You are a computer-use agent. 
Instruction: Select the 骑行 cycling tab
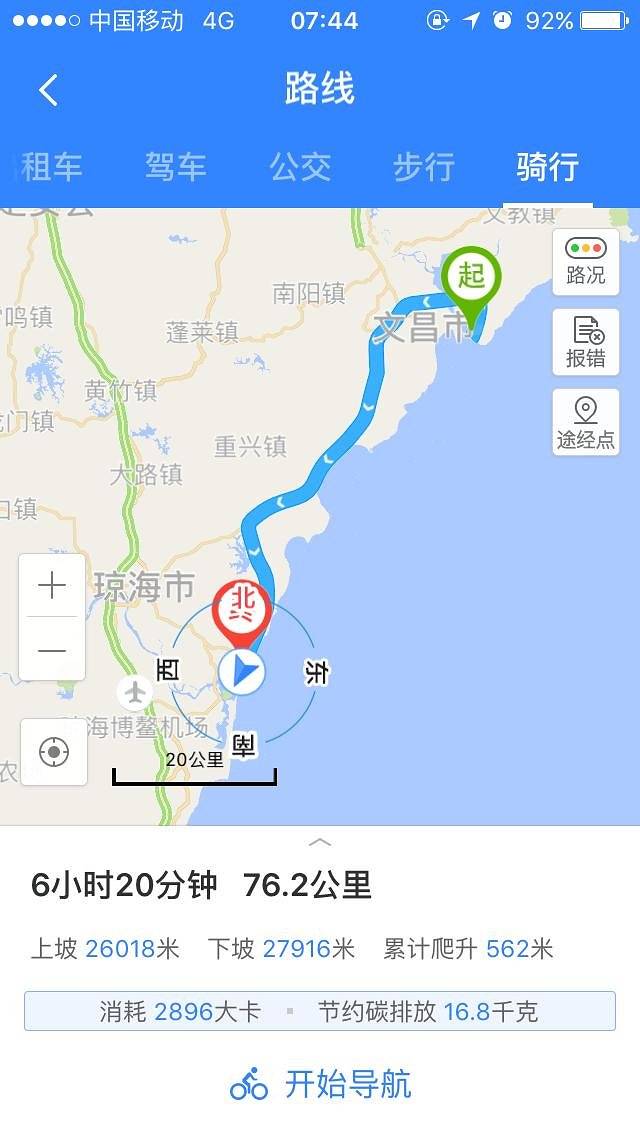[547, 167]
